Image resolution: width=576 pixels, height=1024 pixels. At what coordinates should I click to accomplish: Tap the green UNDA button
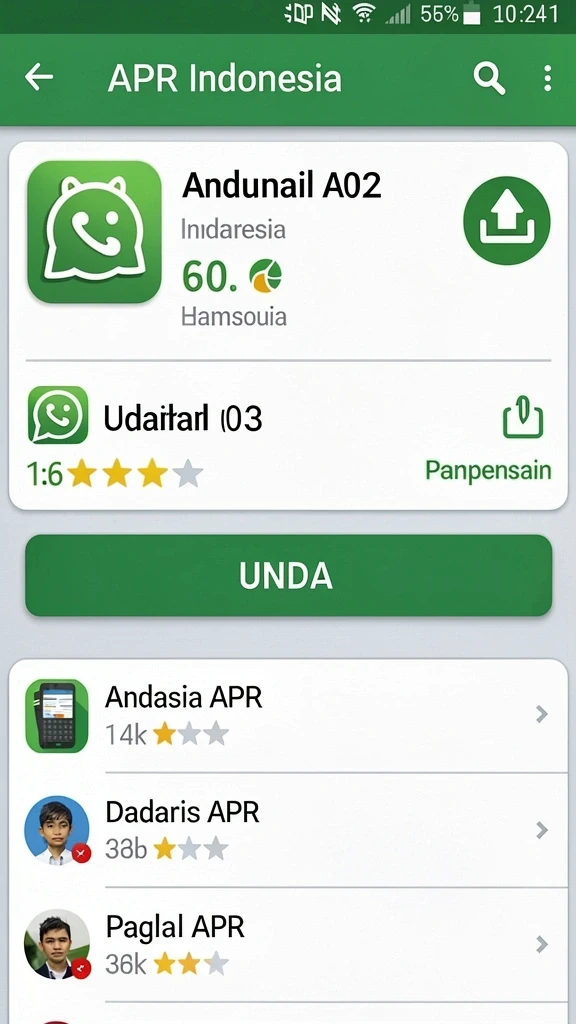[289, 575]
